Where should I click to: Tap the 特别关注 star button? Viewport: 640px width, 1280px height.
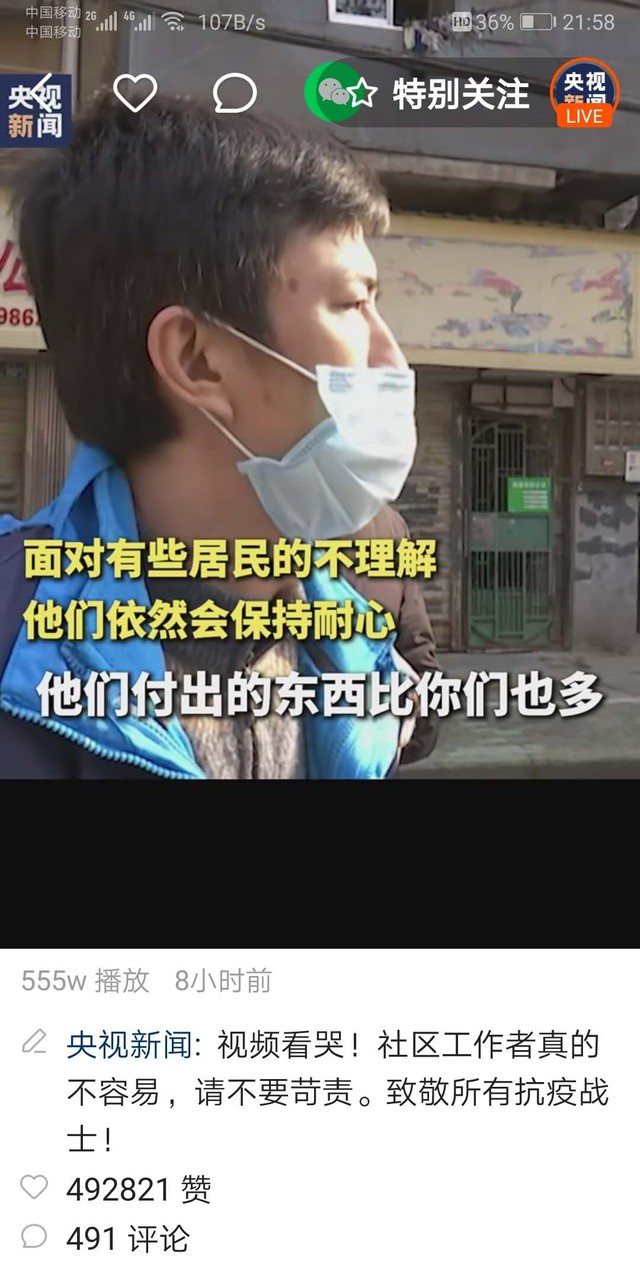[x=440, y=94]
